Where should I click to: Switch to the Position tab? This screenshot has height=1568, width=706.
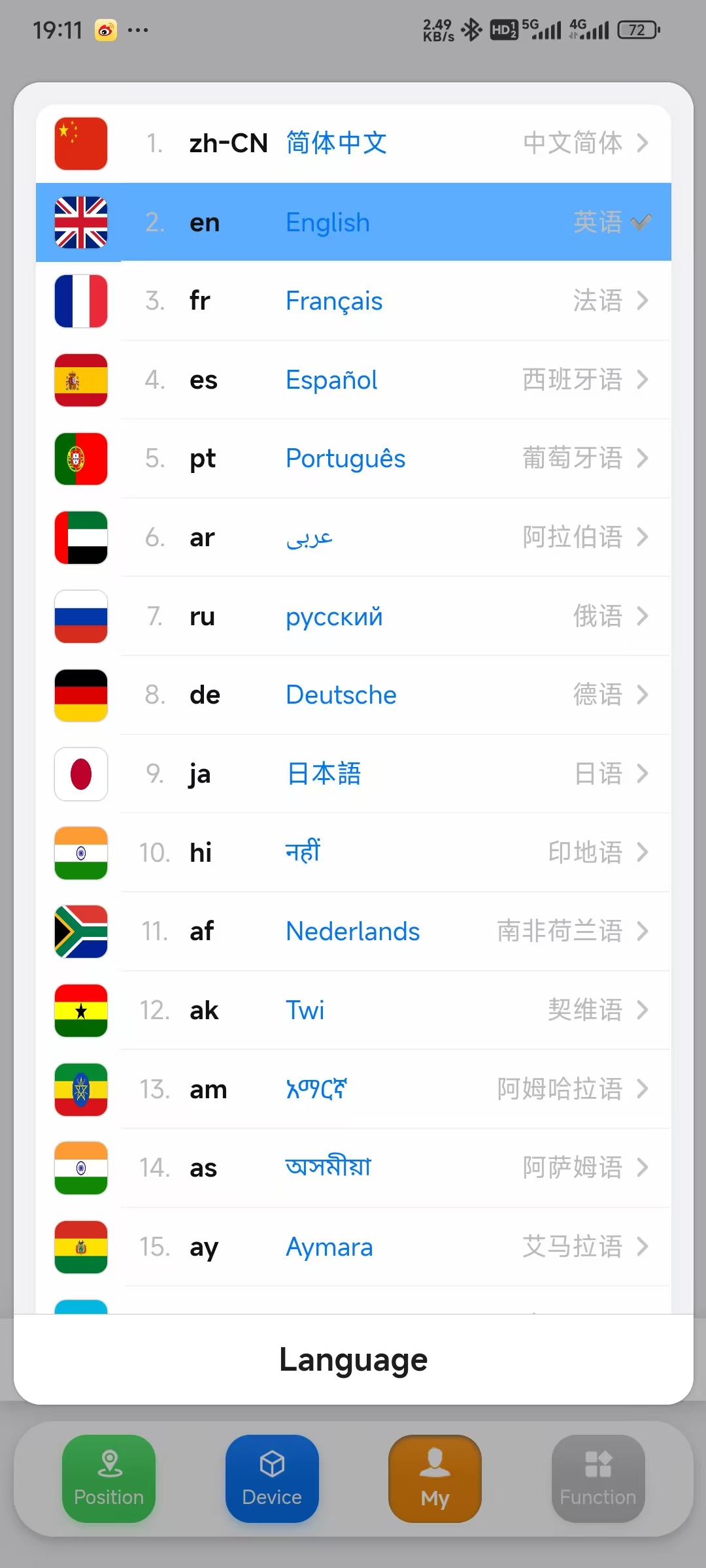tap(109, 1478)
